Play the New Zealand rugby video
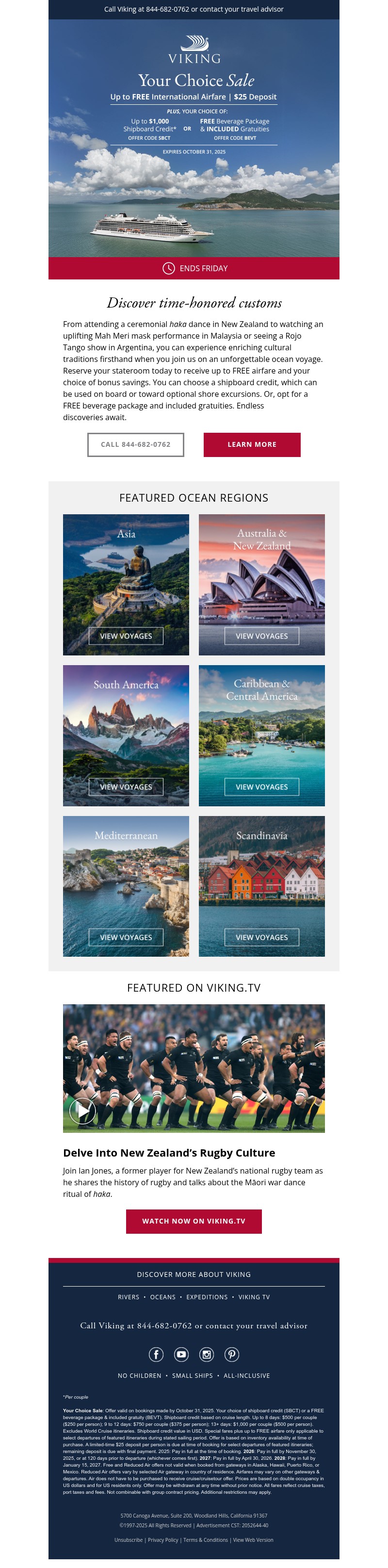 click(82, 1111)
